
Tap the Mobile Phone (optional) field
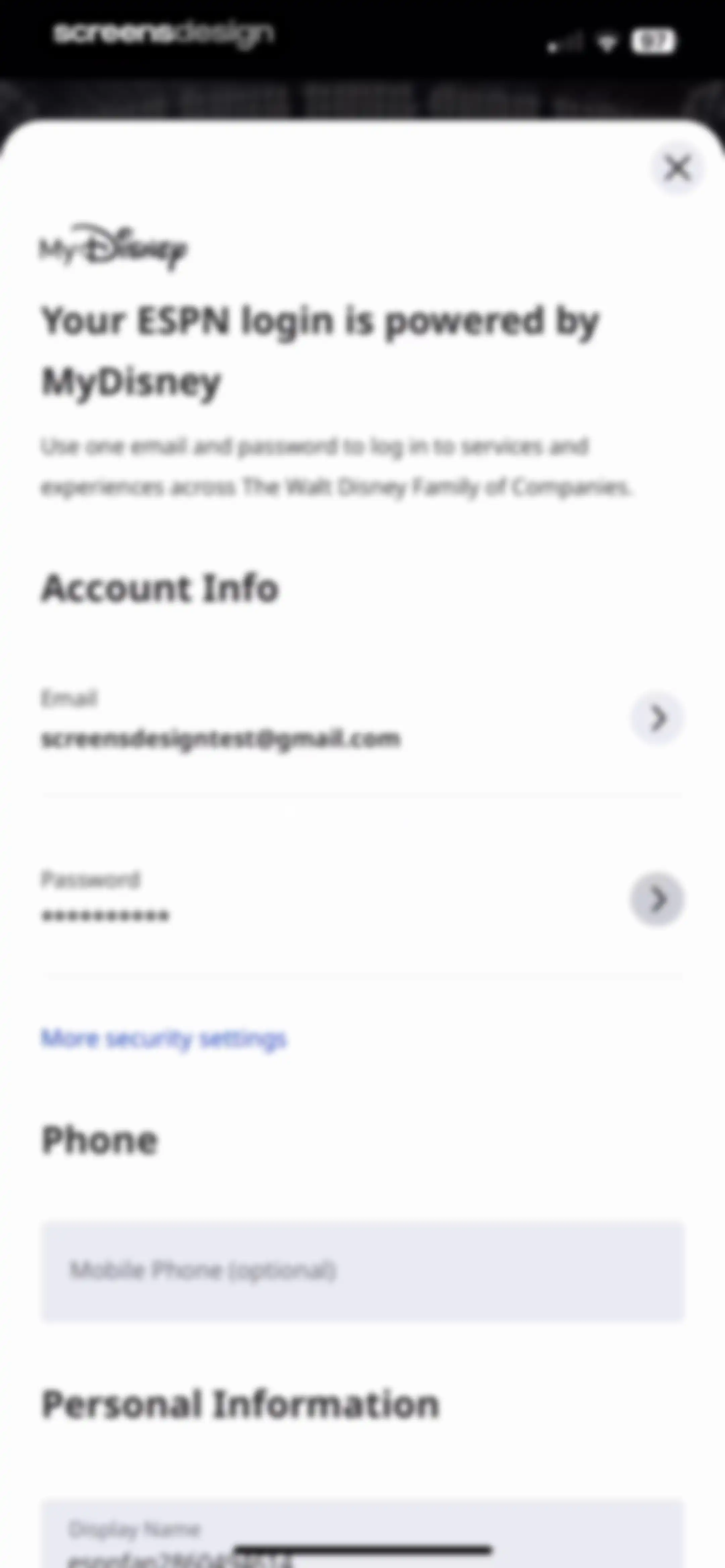coord(363,1270)
